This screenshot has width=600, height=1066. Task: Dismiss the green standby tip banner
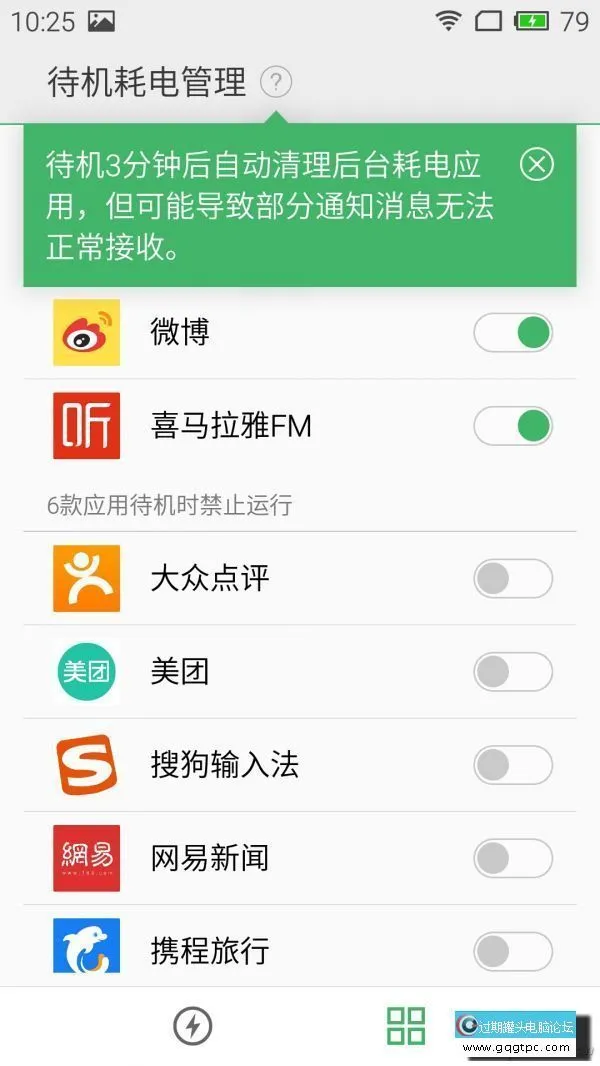[x=537, y=164]
